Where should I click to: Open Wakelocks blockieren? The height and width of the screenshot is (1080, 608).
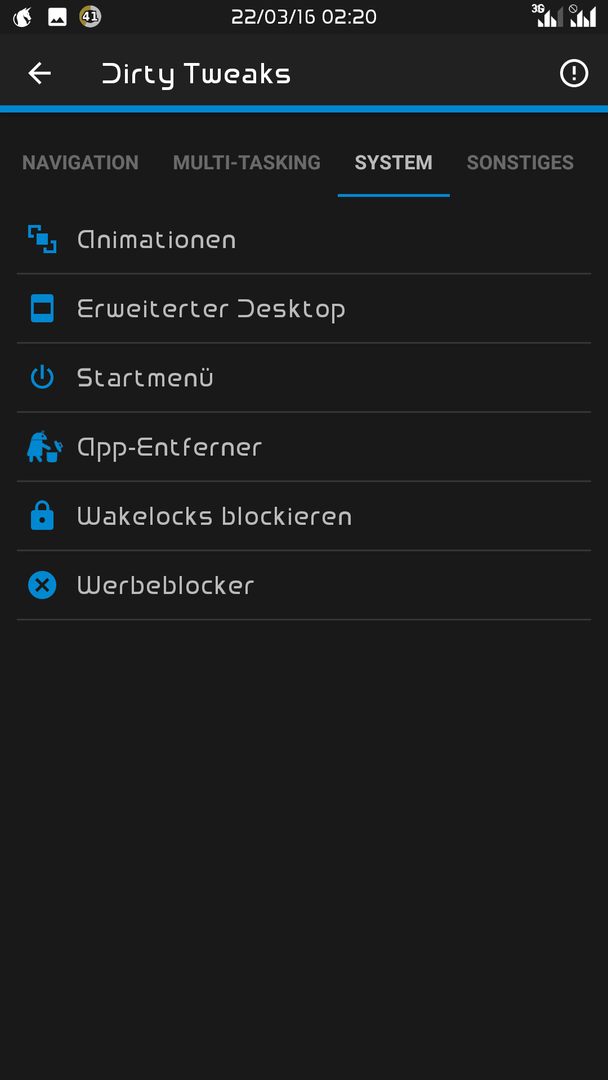(304, 516)
